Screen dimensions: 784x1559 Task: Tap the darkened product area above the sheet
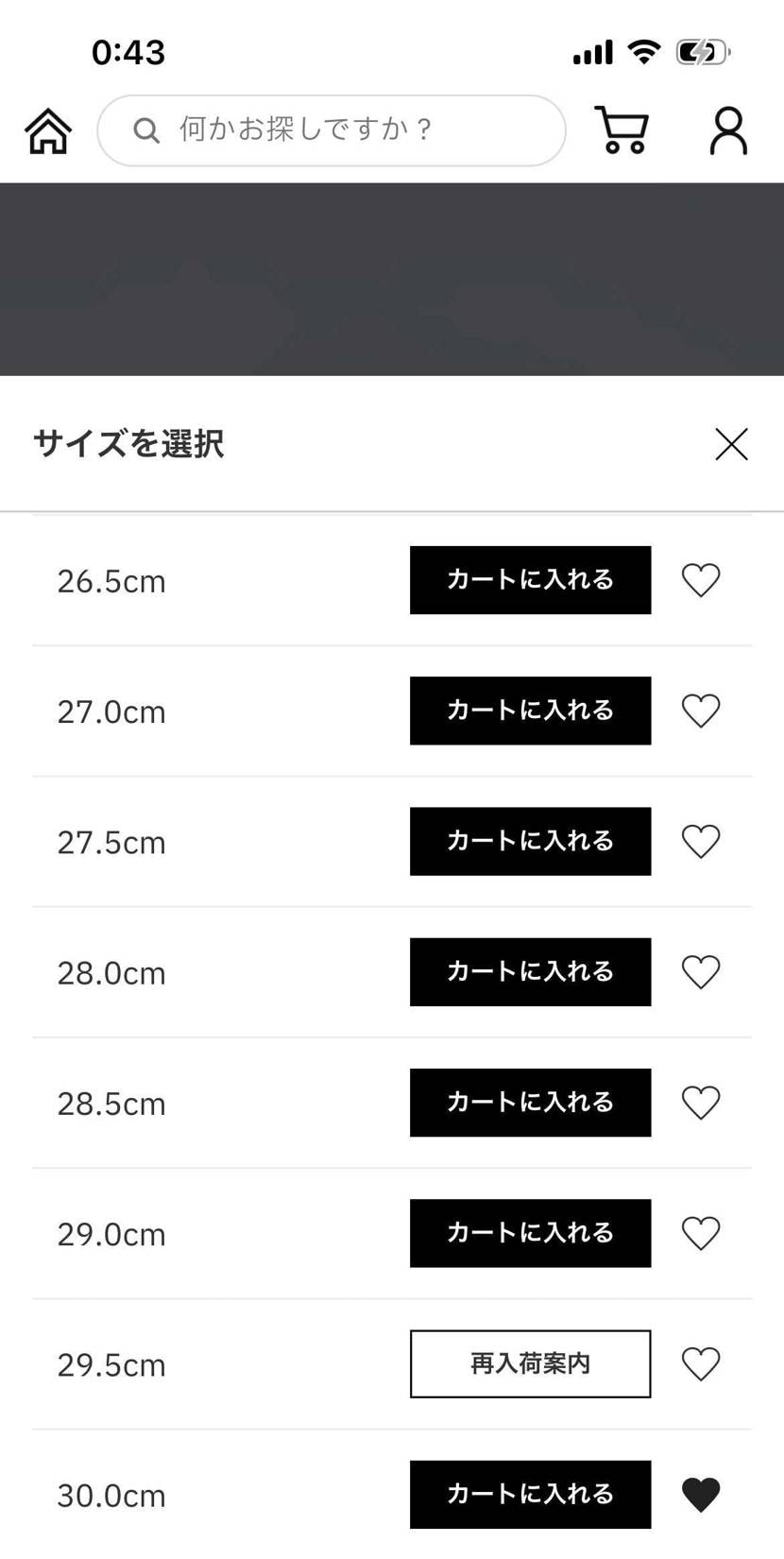(392, 279)
